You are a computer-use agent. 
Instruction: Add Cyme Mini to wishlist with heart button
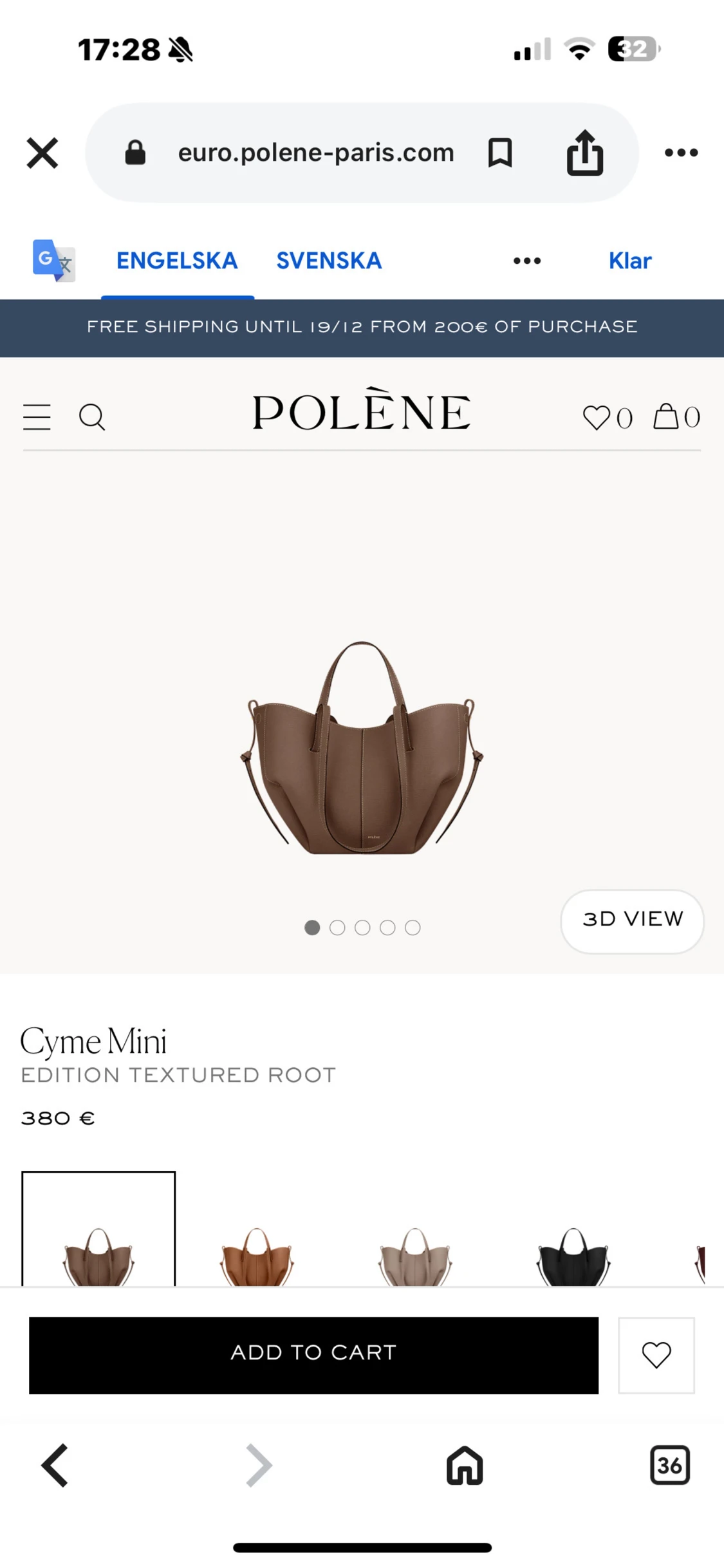pos(656,1356)
